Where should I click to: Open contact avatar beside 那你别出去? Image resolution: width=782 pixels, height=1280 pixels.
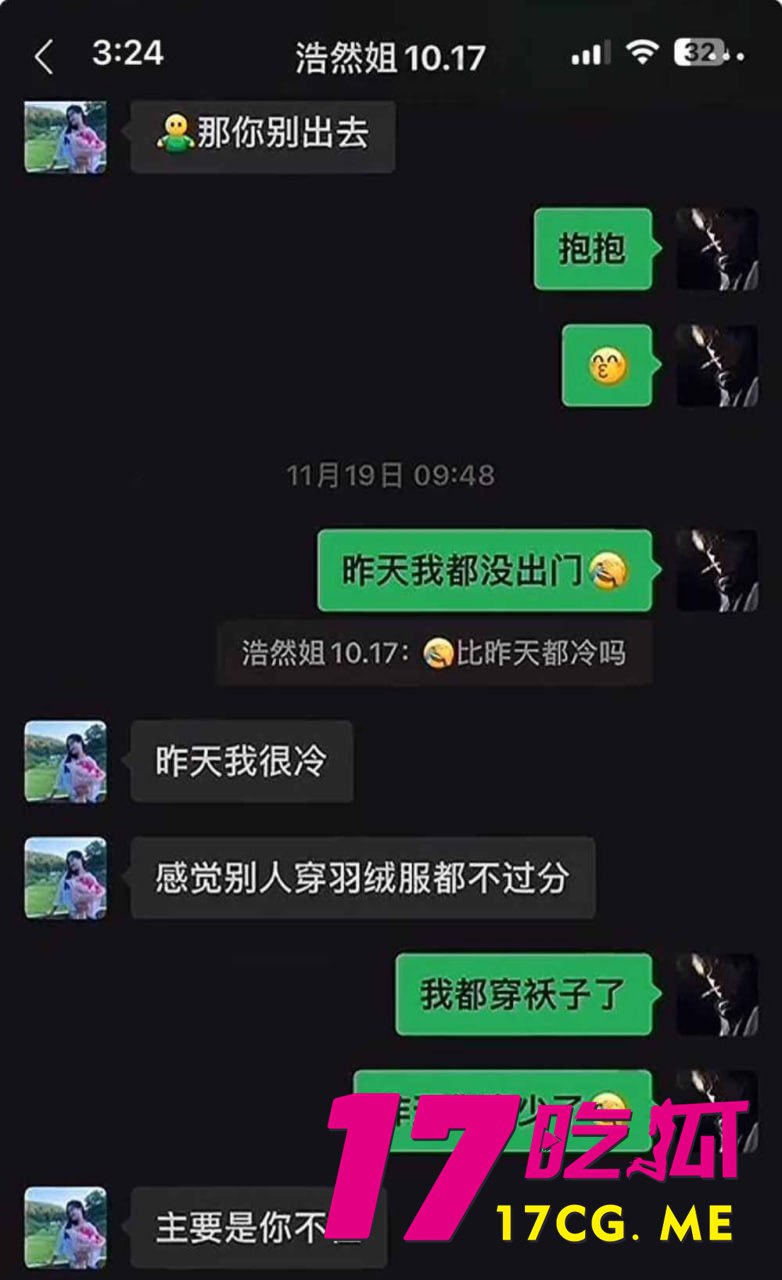pos(66,135)
